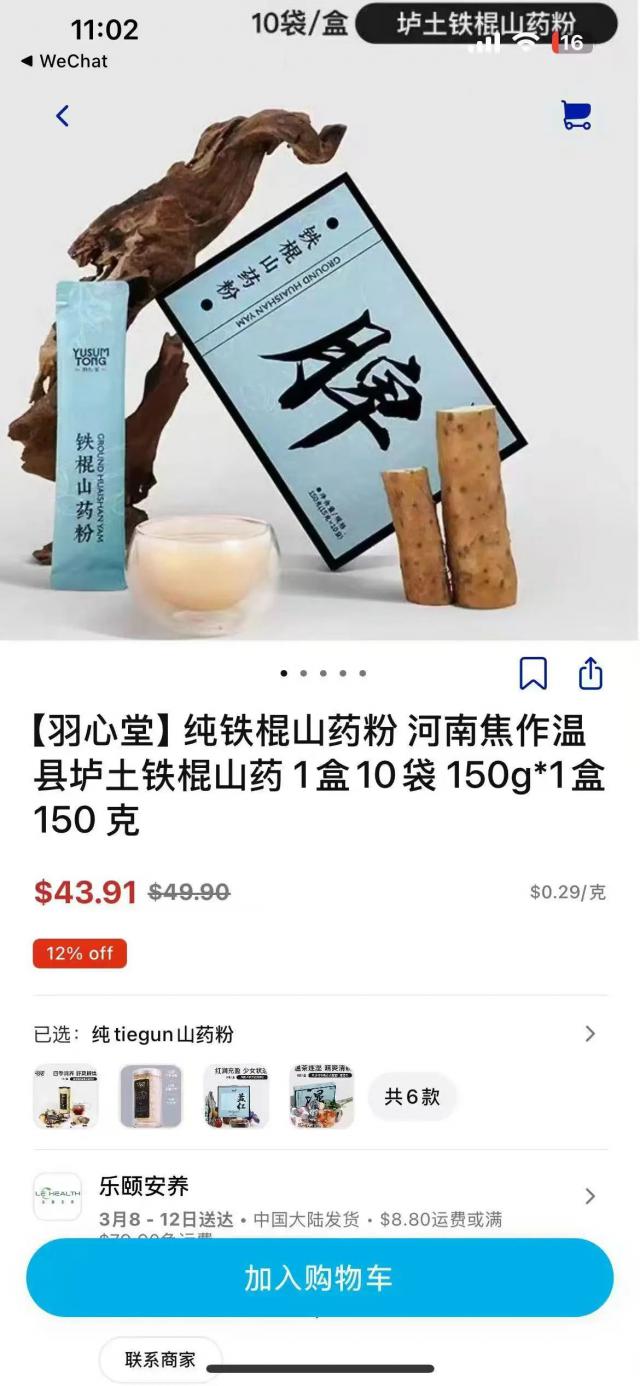Image resolution: width=640 pixels, height=1386 pixels.
Task: Select the third variant thumbnail
Action: (x=236, y=1096)
